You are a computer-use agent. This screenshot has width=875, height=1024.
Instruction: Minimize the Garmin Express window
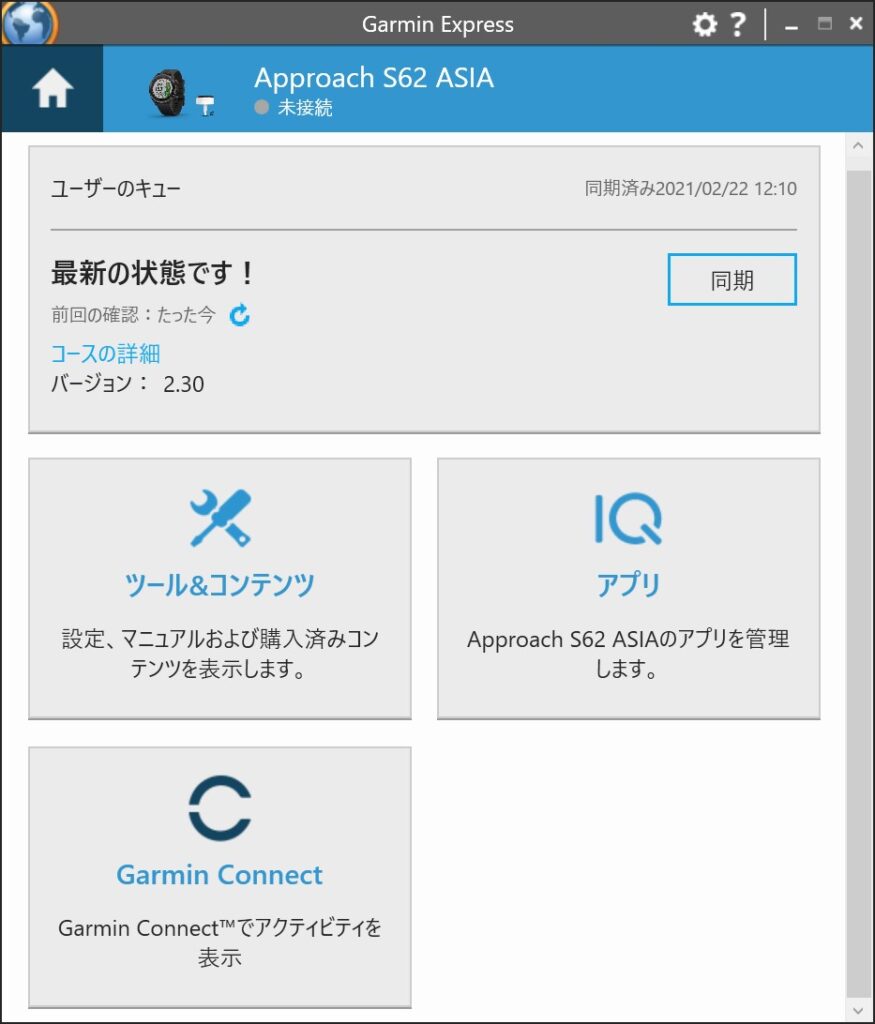click(791, 25)
